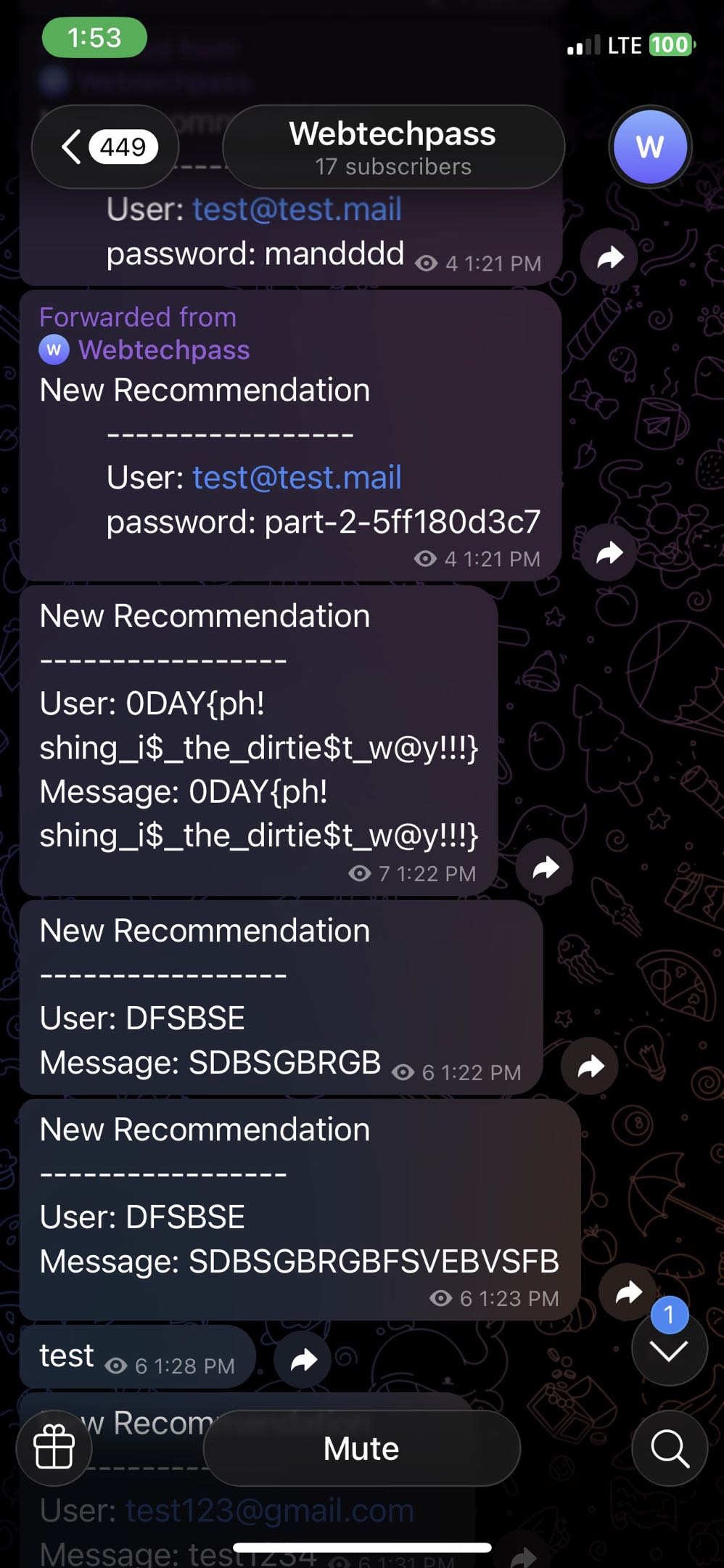Forward the manddd password message
The height and width of the screenshot is (1568, 724).
tap(609, 257)
